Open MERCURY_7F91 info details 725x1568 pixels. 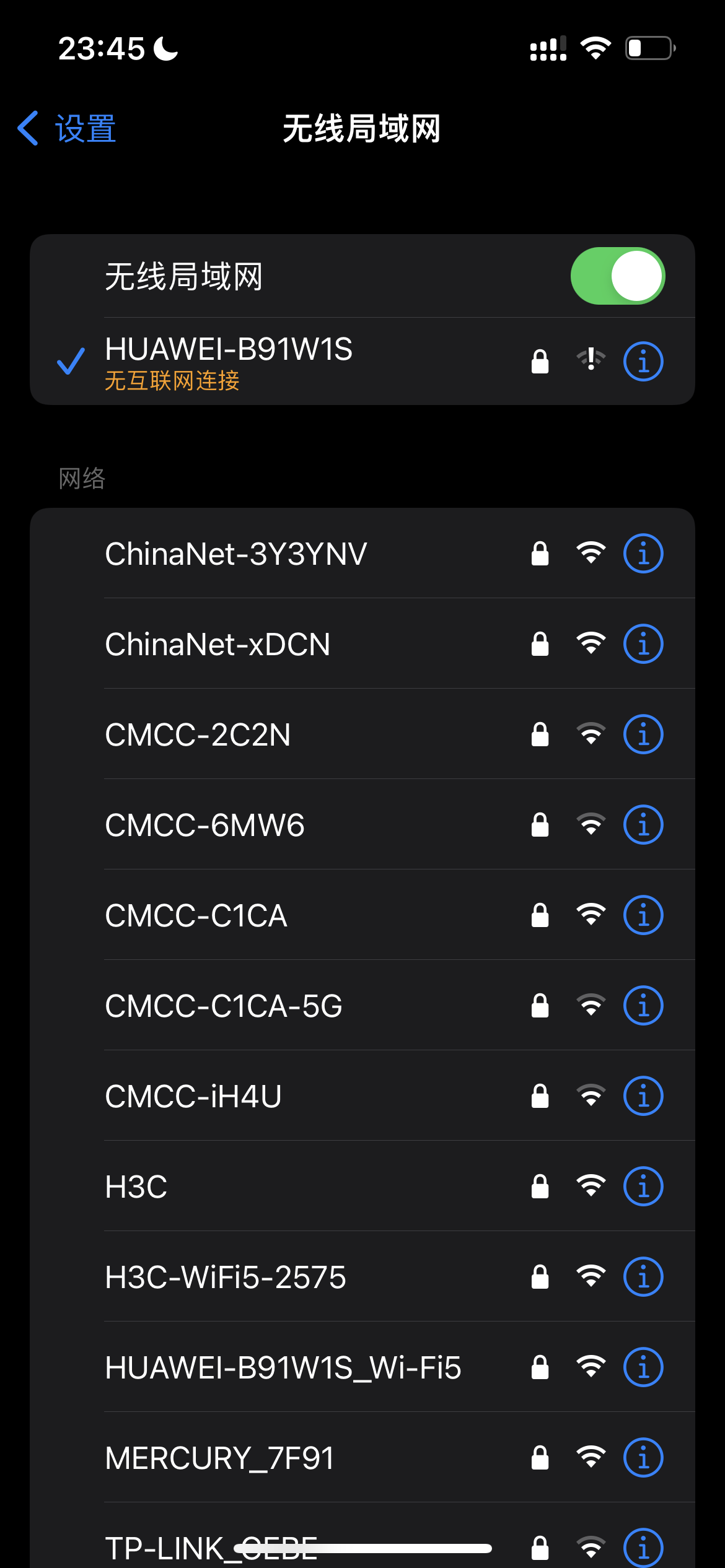(x=643, y=1458)
